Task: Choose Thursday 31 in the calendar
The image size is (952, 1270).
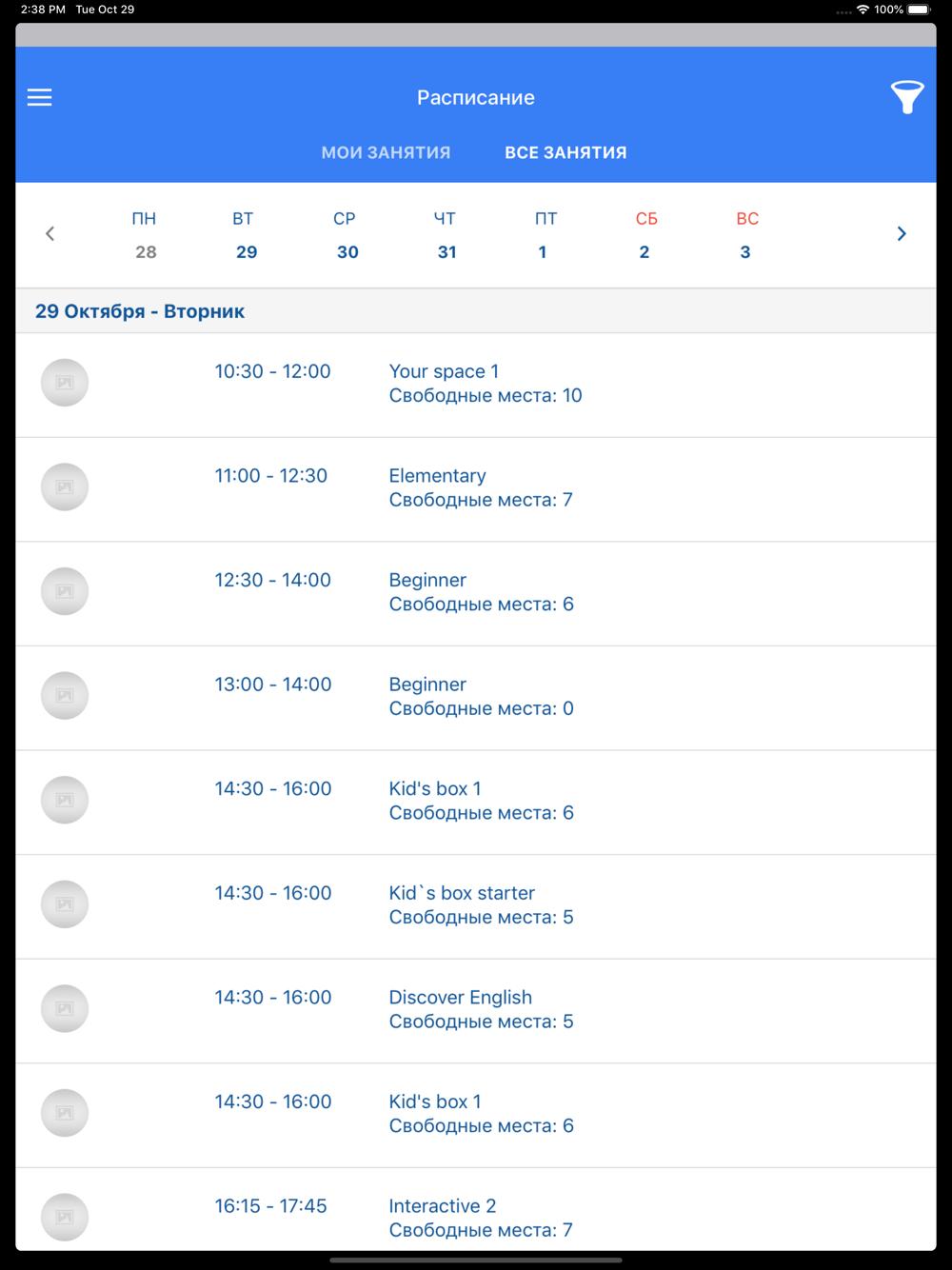Action: [x=446, y=235]
